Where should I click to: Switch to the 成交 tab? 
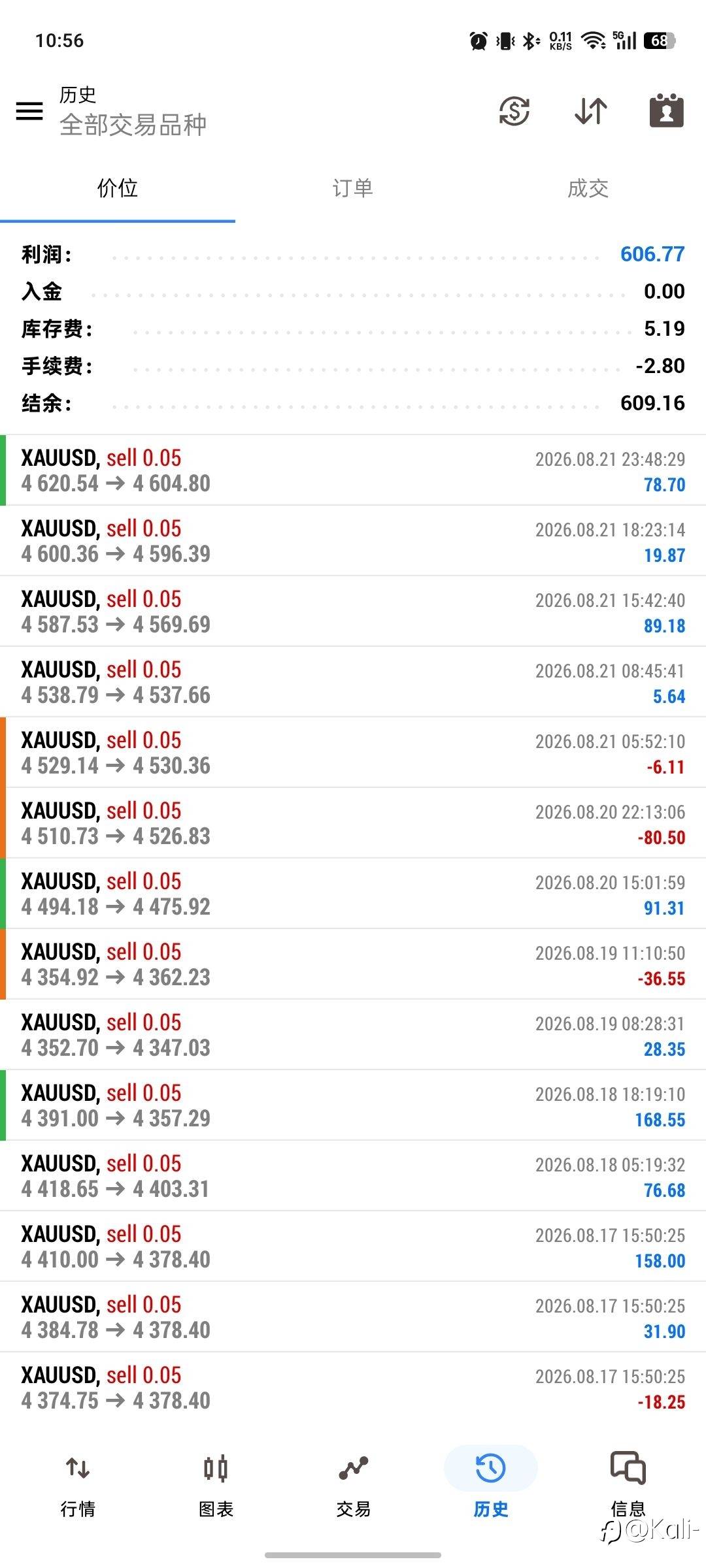point(588,188)
